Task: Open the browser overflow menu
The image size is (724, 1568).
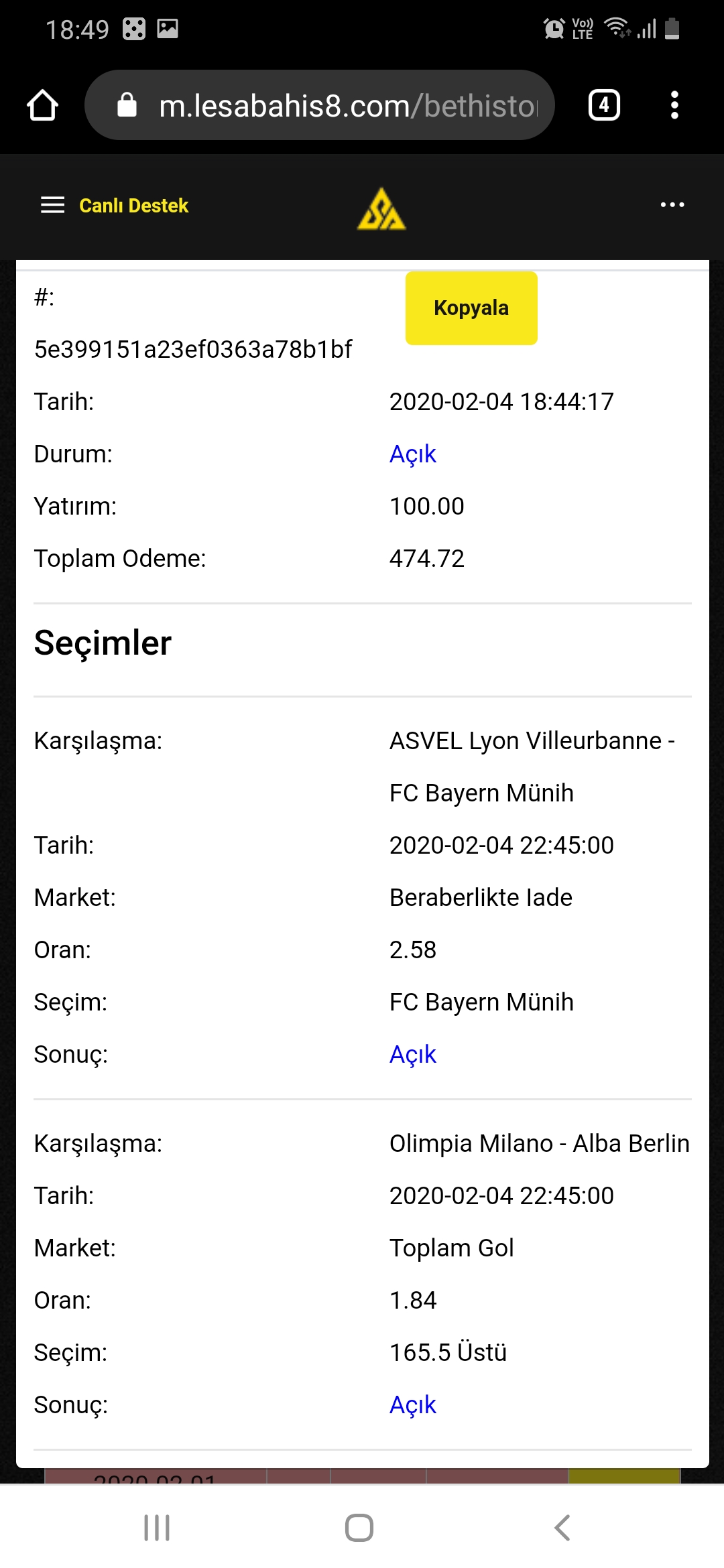Action: pyautogui.click(x=674, y=105)
